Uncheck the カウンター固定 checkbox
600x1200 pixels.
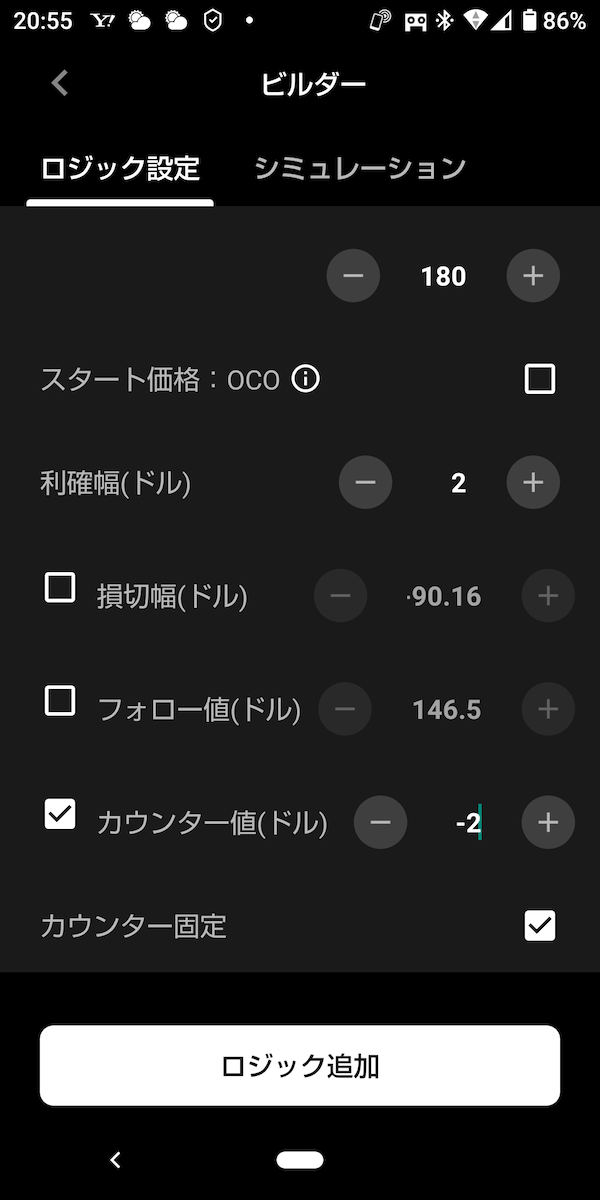pos(540,926)
